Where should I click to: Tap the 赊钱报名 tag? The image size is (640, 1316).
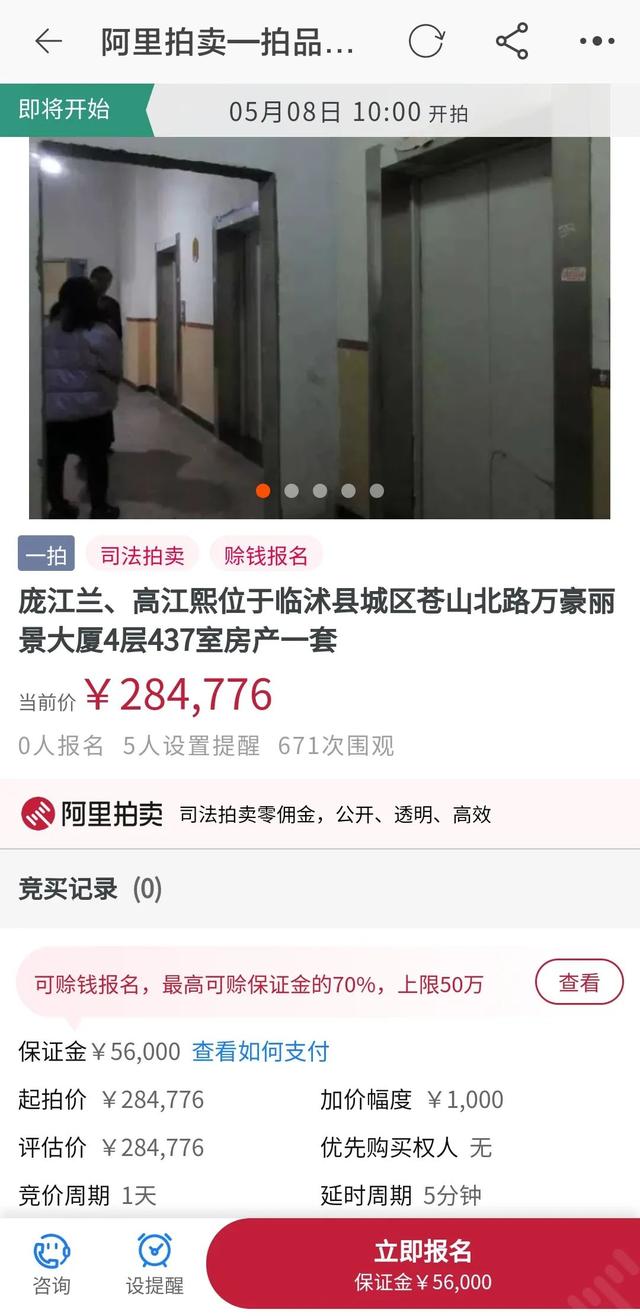click(266, 554)
